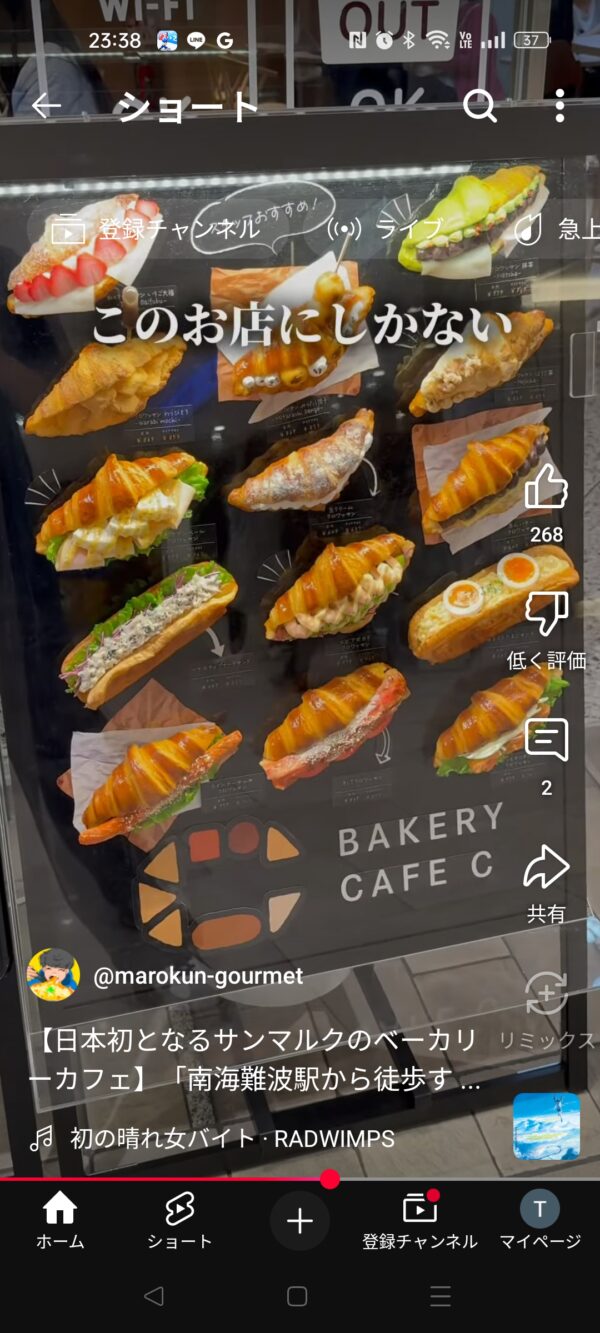Open 登録チャンネル tab in bottom bar

pos(420,1221)
